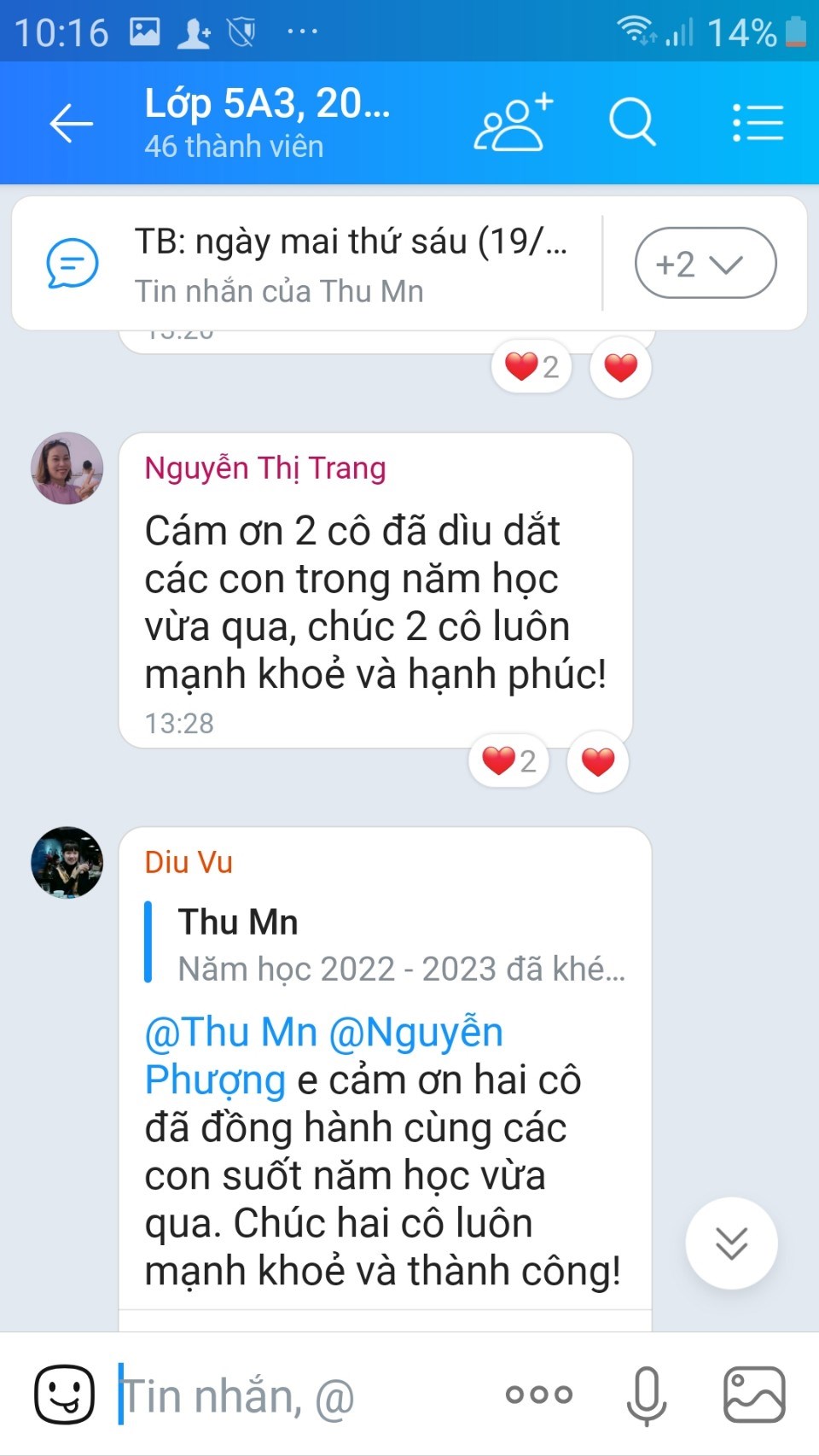This screenshot has width=819, height=1456.
Task: Expand the +2 pinned messages dropdown
Action: 705,264
